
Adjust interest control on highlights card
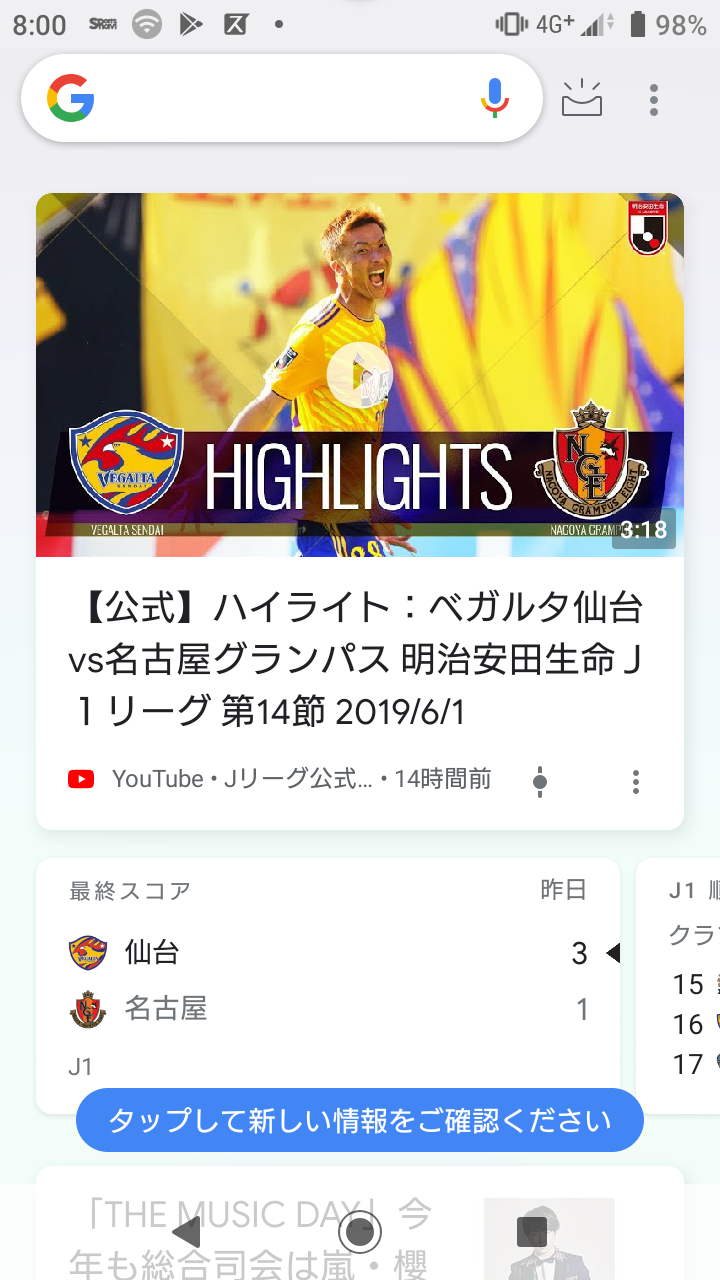point(540,781)
